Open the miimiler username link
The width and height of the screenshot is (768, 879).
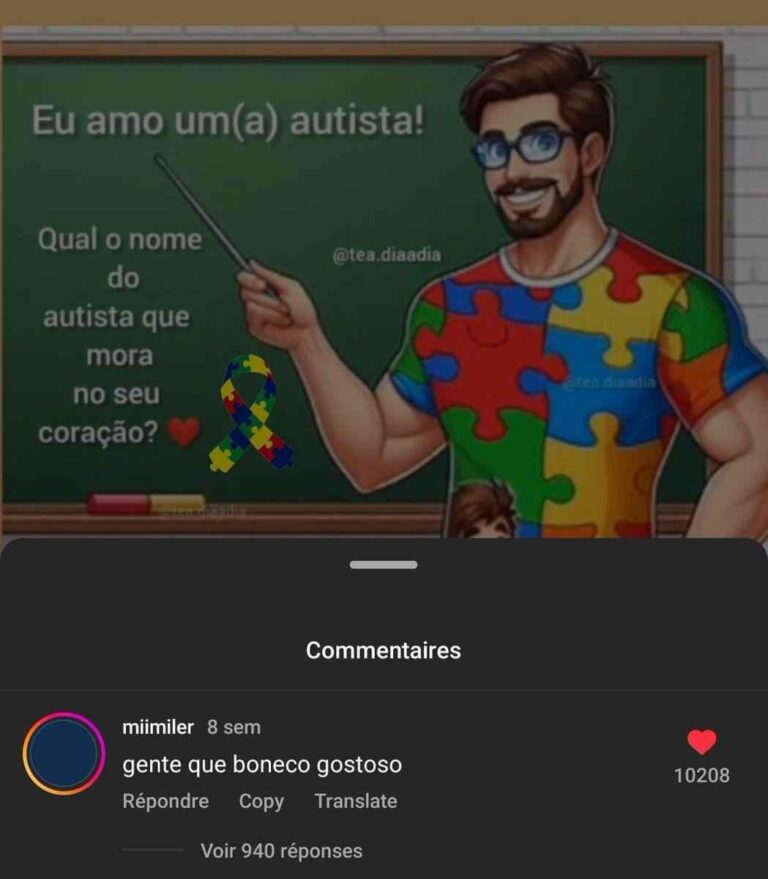click(x=158, y=727)
